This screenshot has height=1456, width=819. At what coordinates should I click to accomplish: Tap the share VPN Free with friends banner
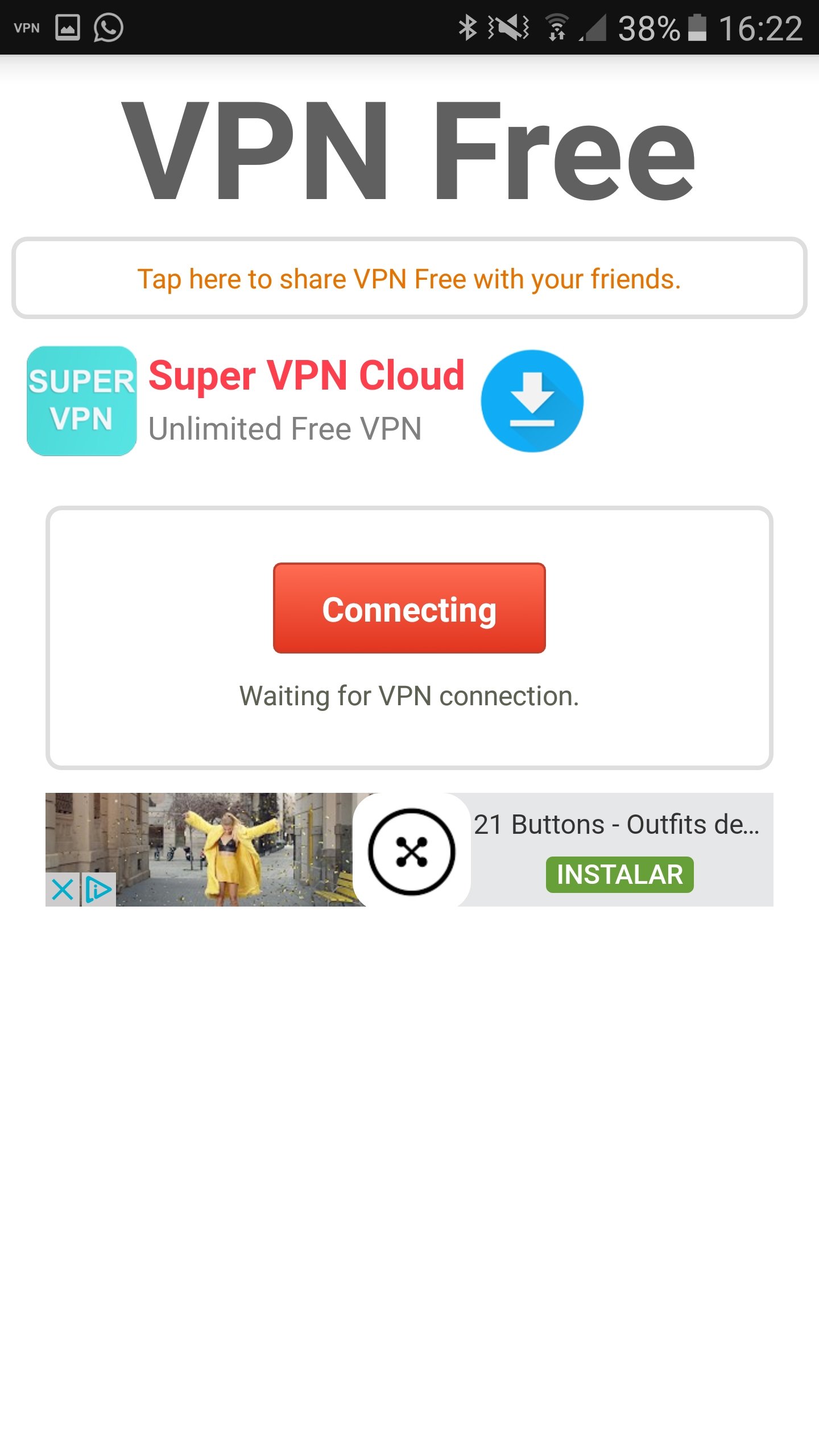pyautogui.click(x=409, y=278)
